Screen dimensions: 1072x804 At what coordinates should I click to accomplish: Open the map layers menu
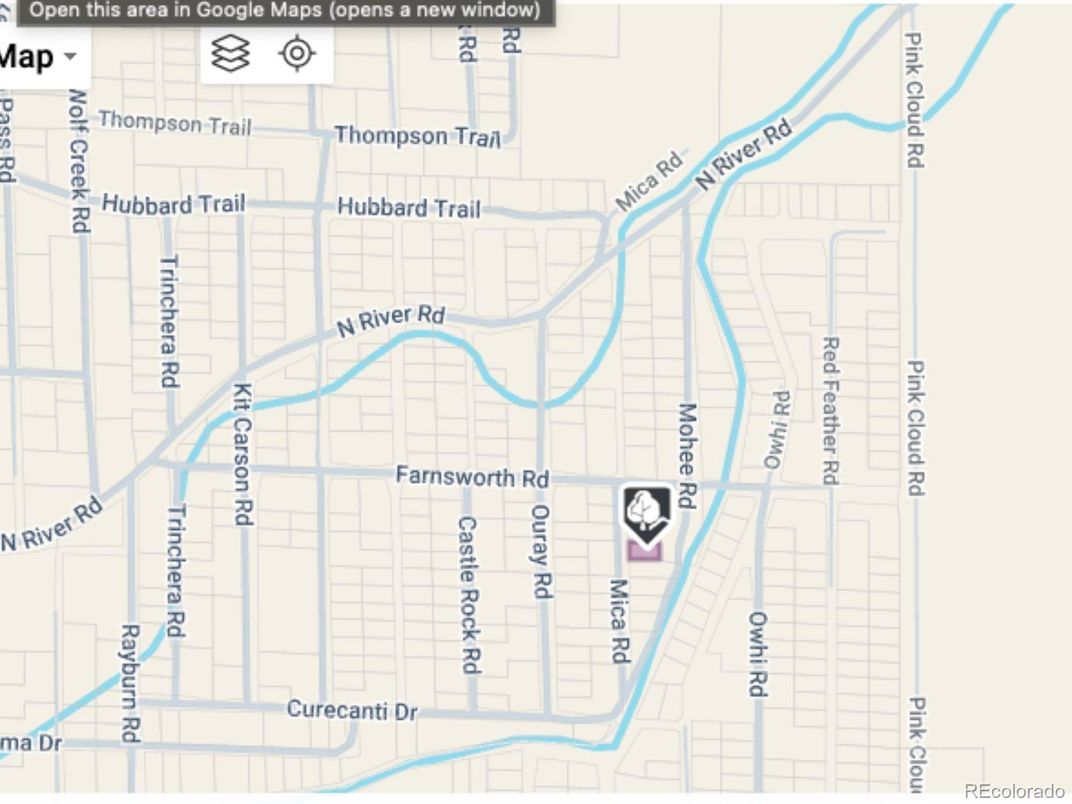(x=231, y=54)
